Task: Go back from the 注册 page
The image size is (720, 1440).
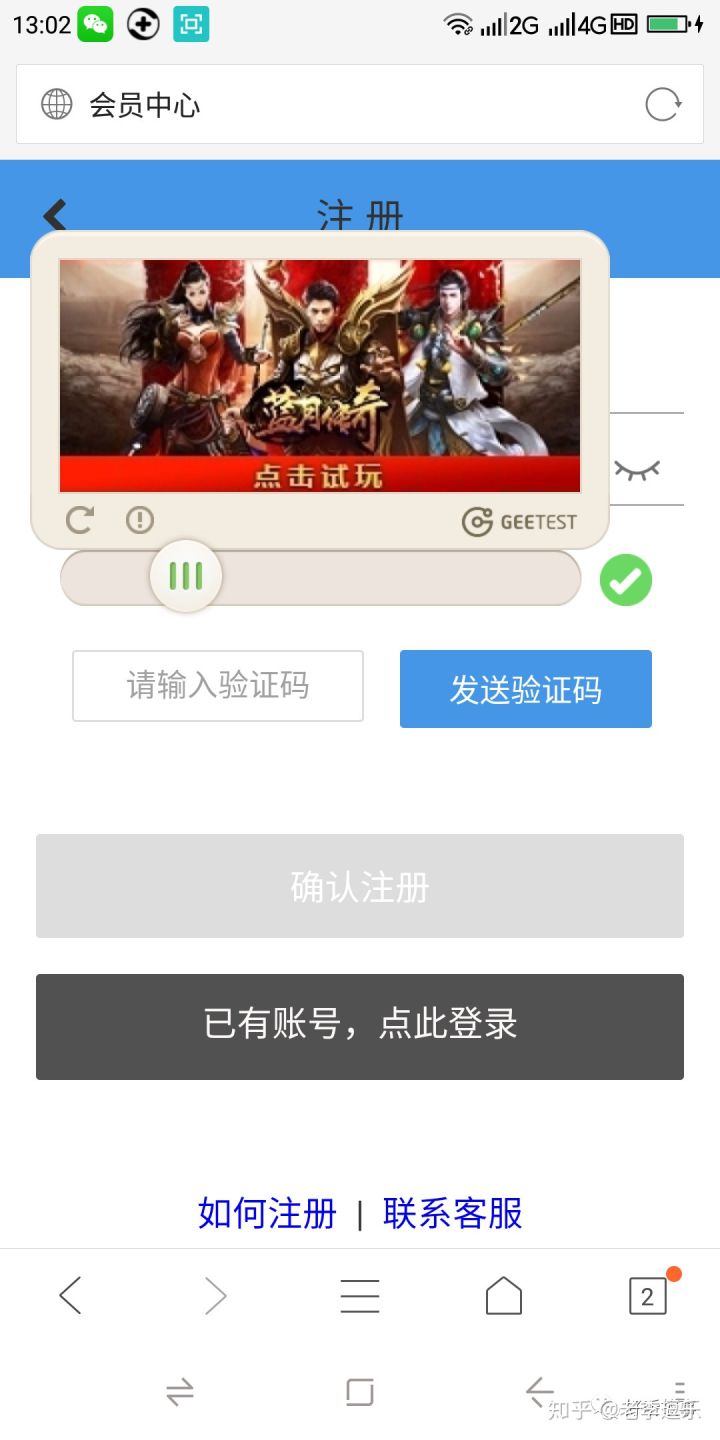Action: pyautogui.click(x=55, y=215)
